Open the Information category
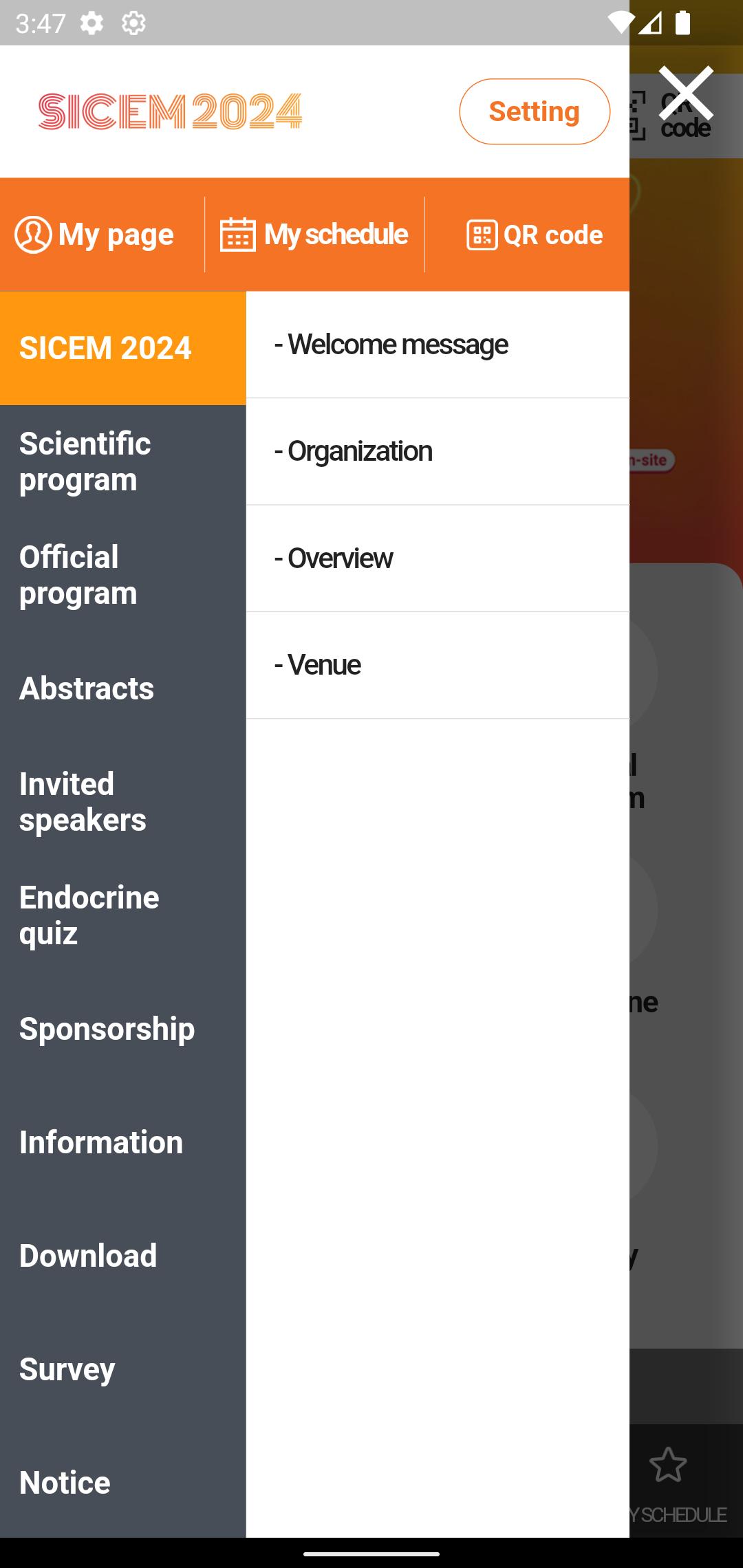 point(123,1142)
